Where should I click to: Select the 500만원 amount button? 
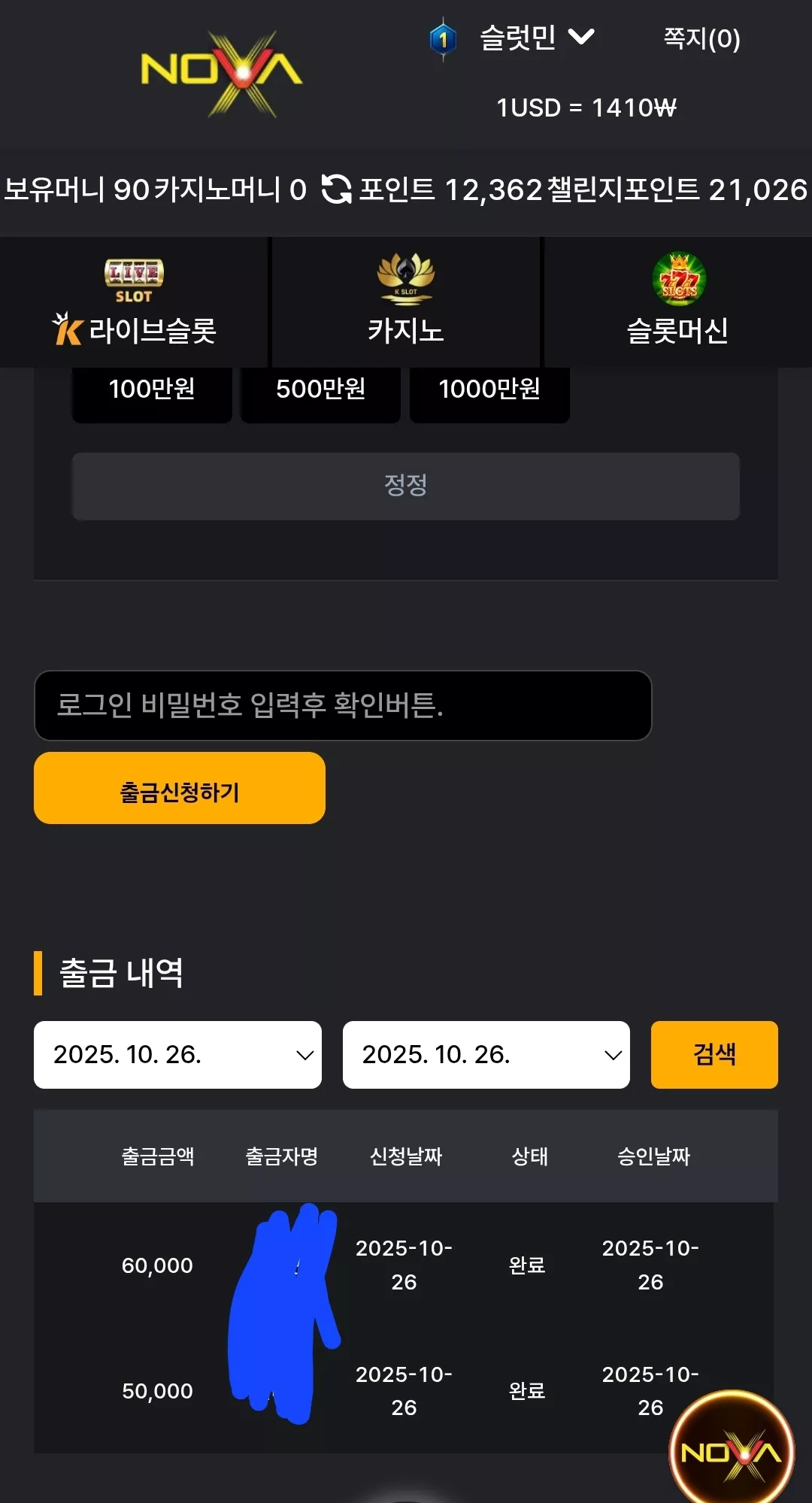pos(320,393)
